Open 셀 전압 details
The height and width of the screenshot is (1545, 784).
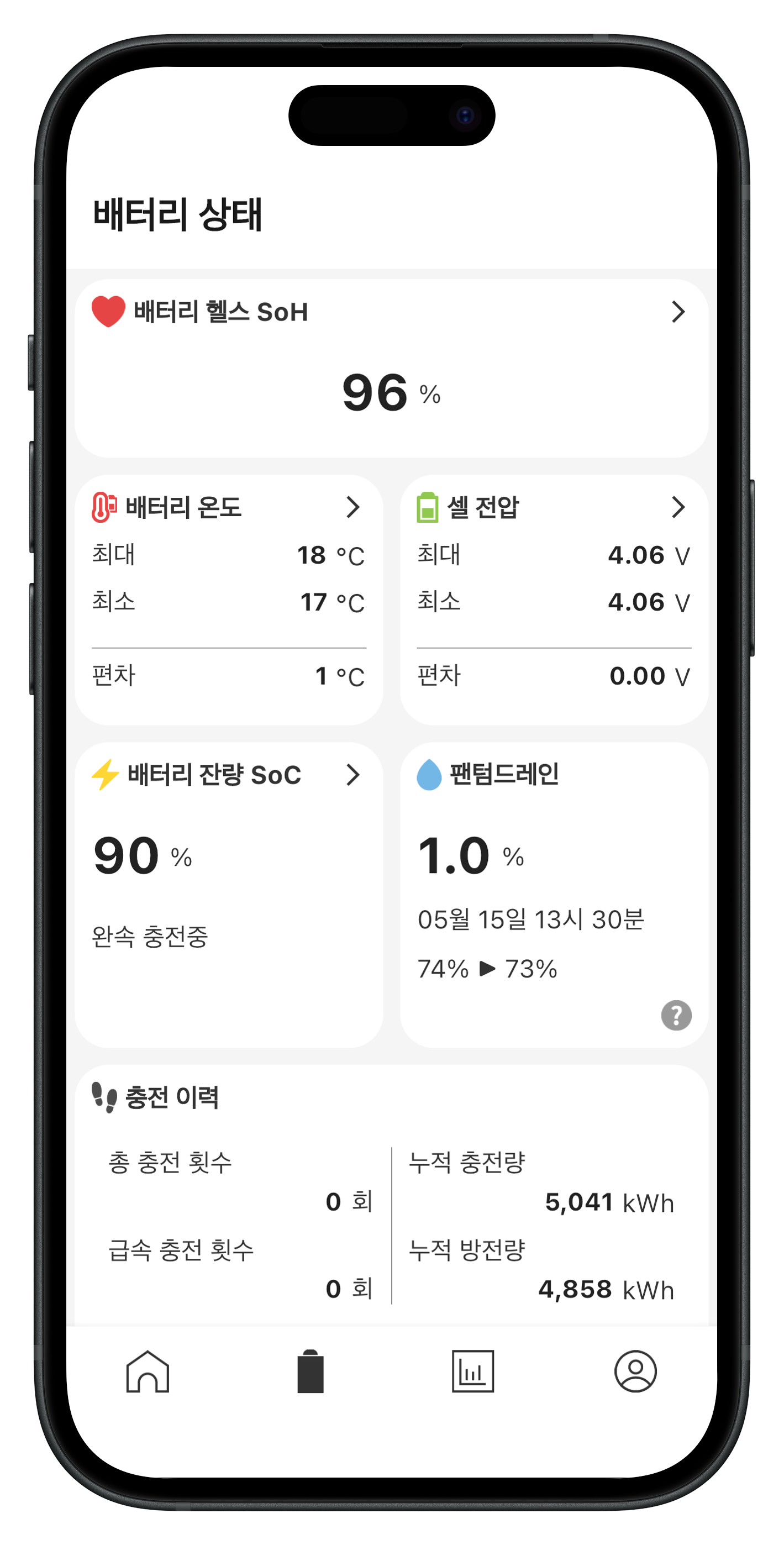[678, 507]
